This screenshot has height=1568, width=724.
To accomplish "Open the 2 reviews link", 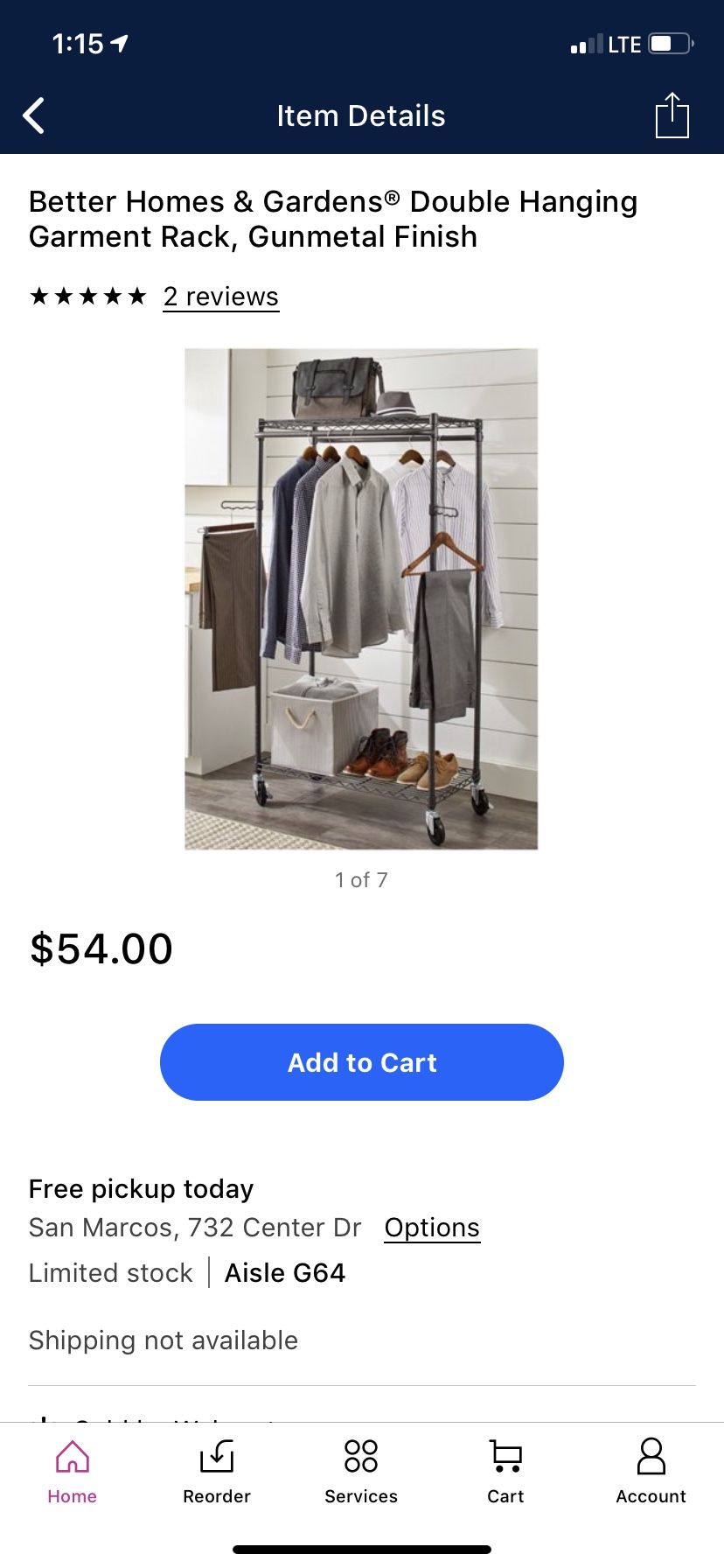I will (221, 297).
